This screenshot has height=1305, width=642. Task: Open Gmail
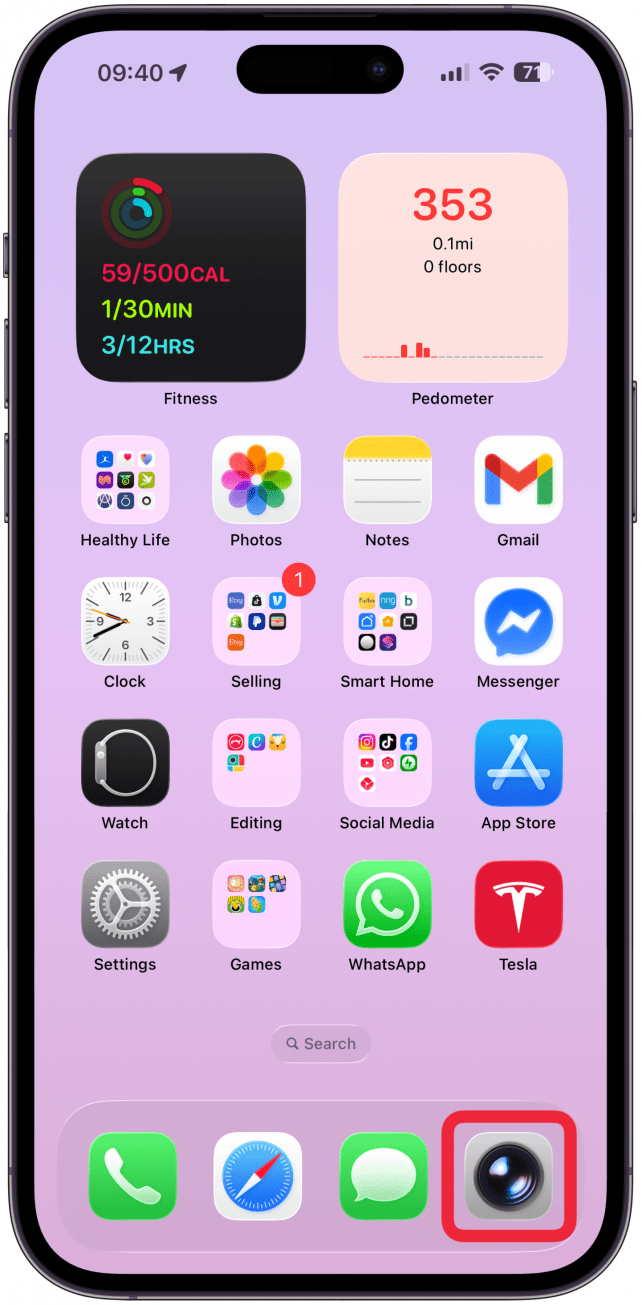(518, 479)
